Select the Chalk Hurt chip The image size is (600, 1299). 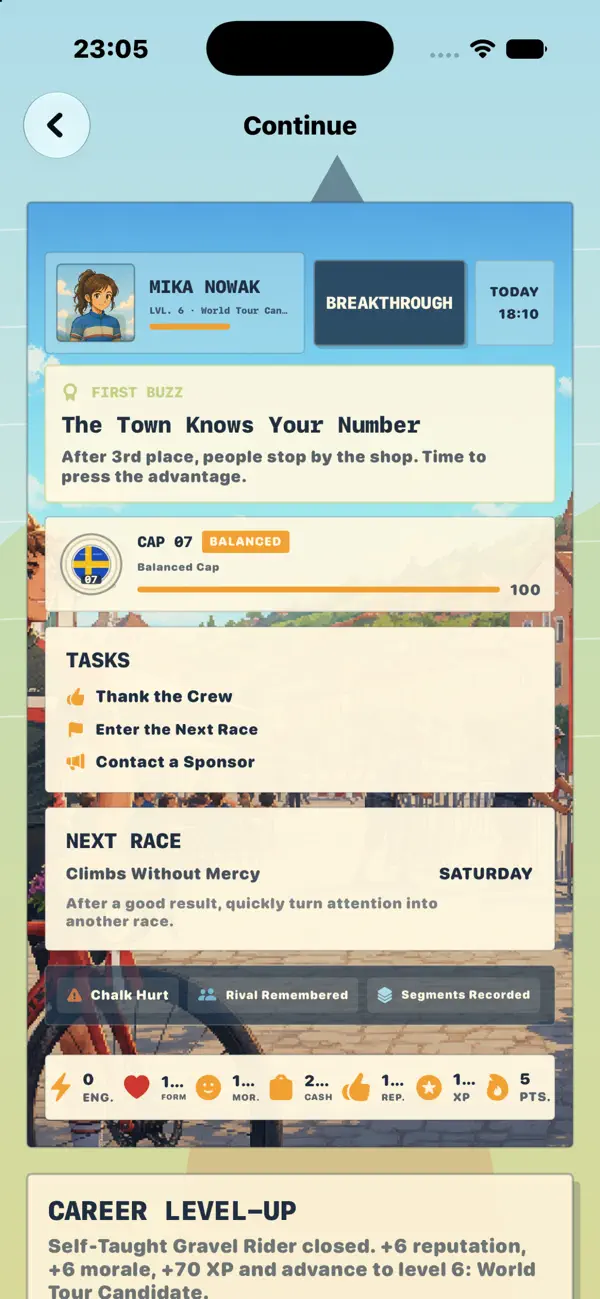coord(117,995)
